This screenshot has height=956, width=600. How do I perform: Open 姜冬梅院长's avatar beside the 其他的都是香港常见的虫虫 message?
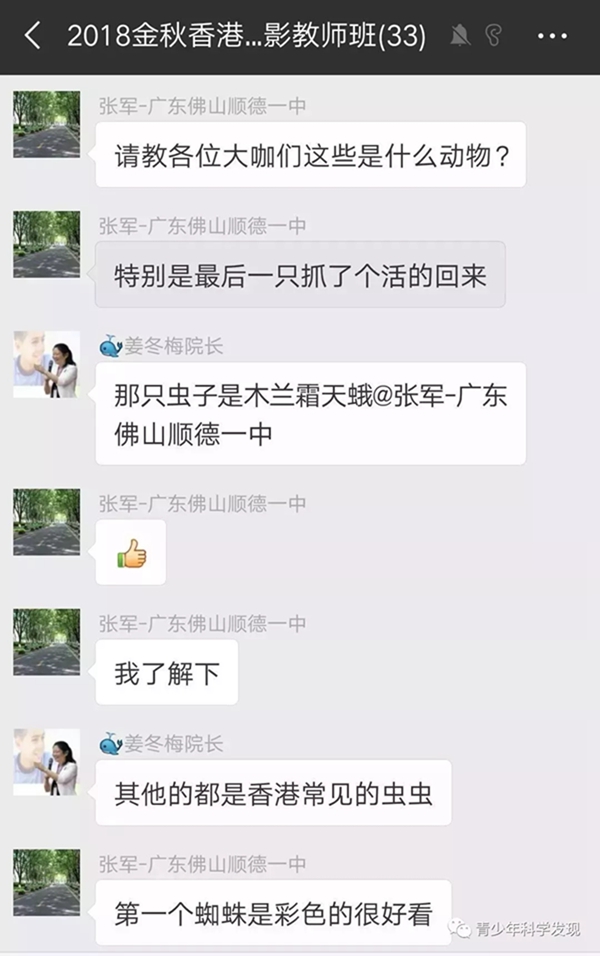pyautogui.click(x=46, y=762)
